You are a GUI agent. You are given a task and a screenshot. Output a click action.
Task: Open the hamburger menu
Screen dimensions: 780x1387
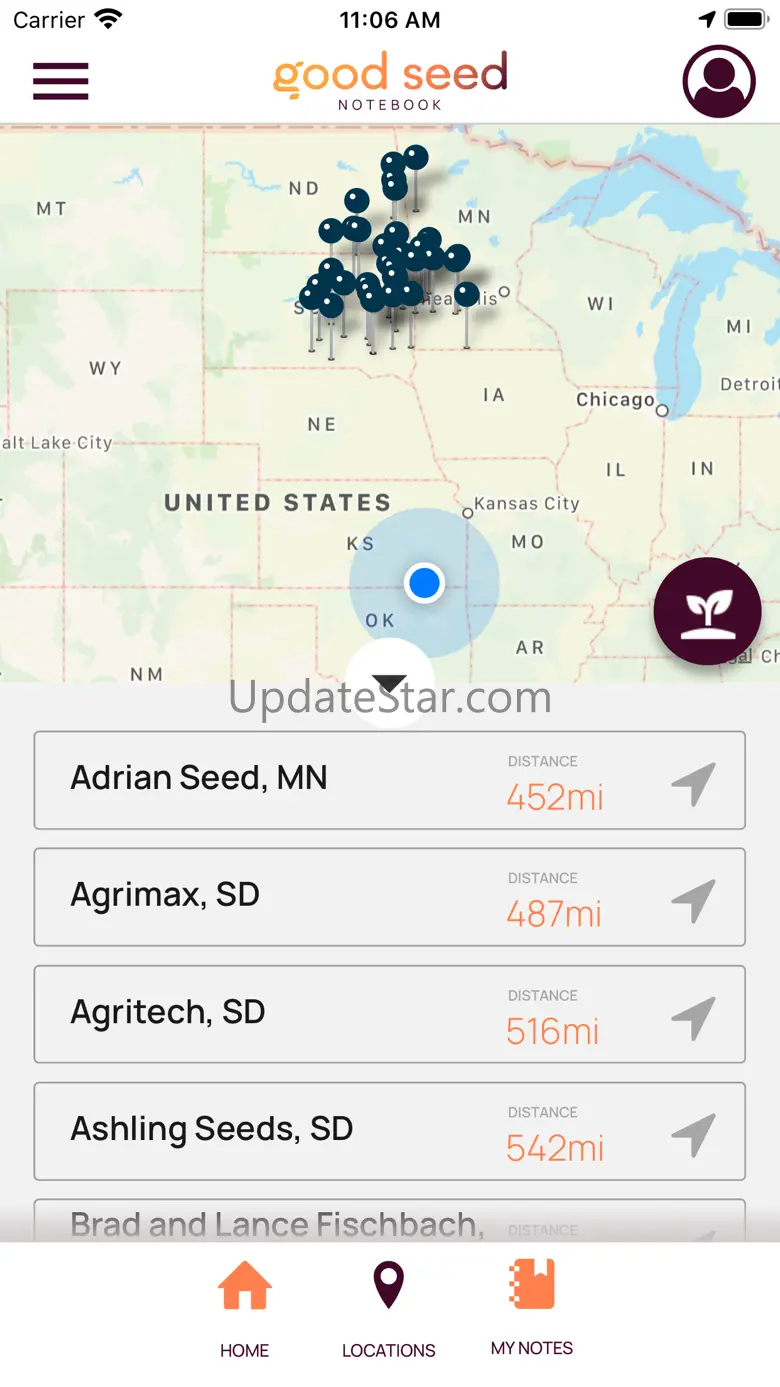pos(61,81)
